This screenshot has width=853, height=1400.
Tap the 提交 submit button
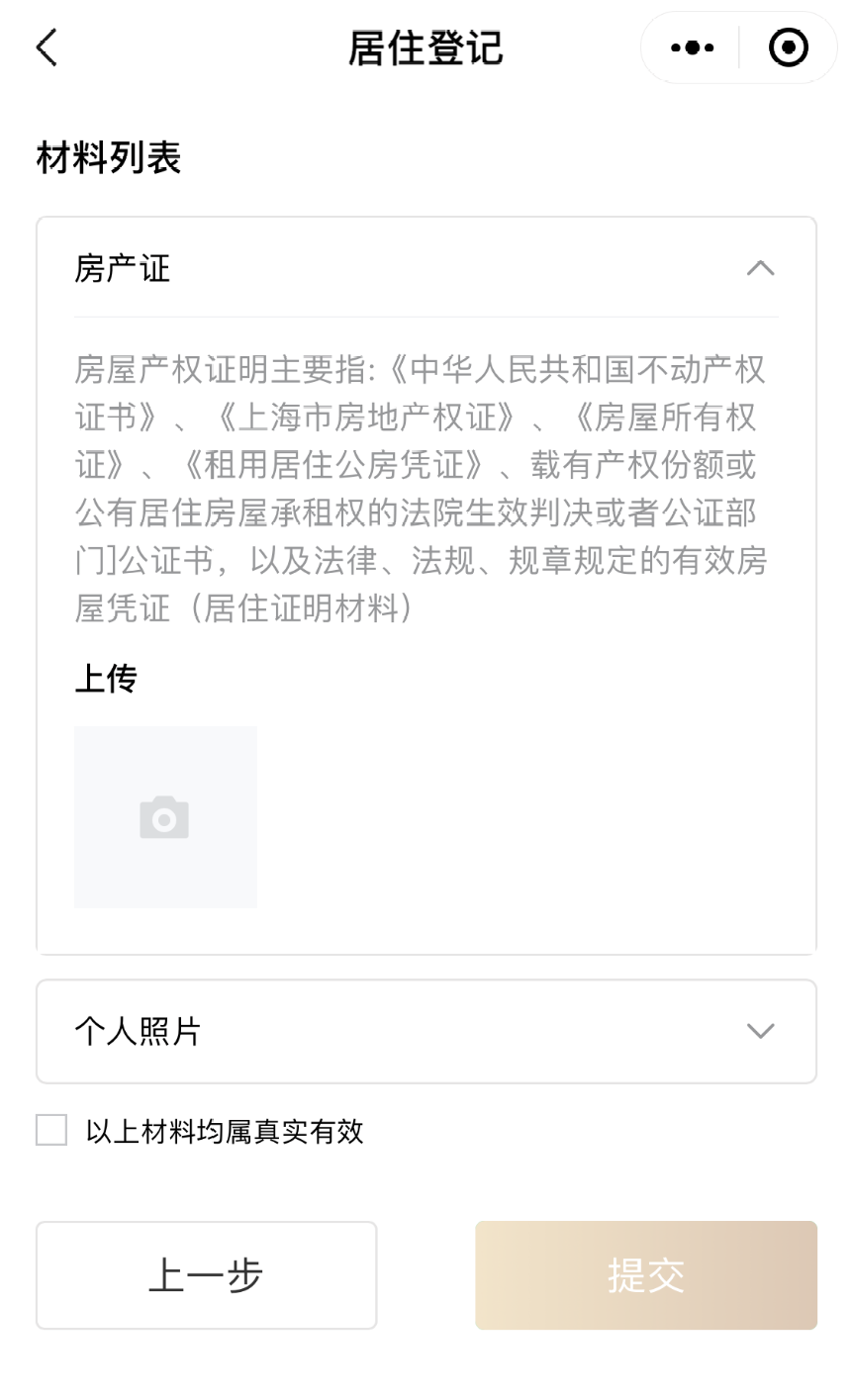click(645, 1275)
